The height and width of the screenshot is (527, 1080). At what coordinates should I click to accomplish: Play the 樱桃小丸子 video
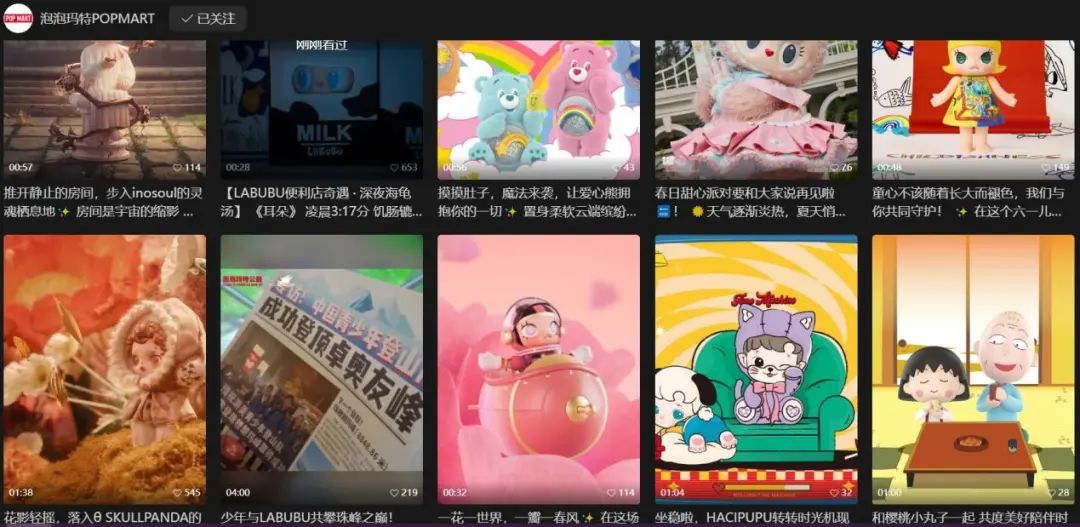972,368
